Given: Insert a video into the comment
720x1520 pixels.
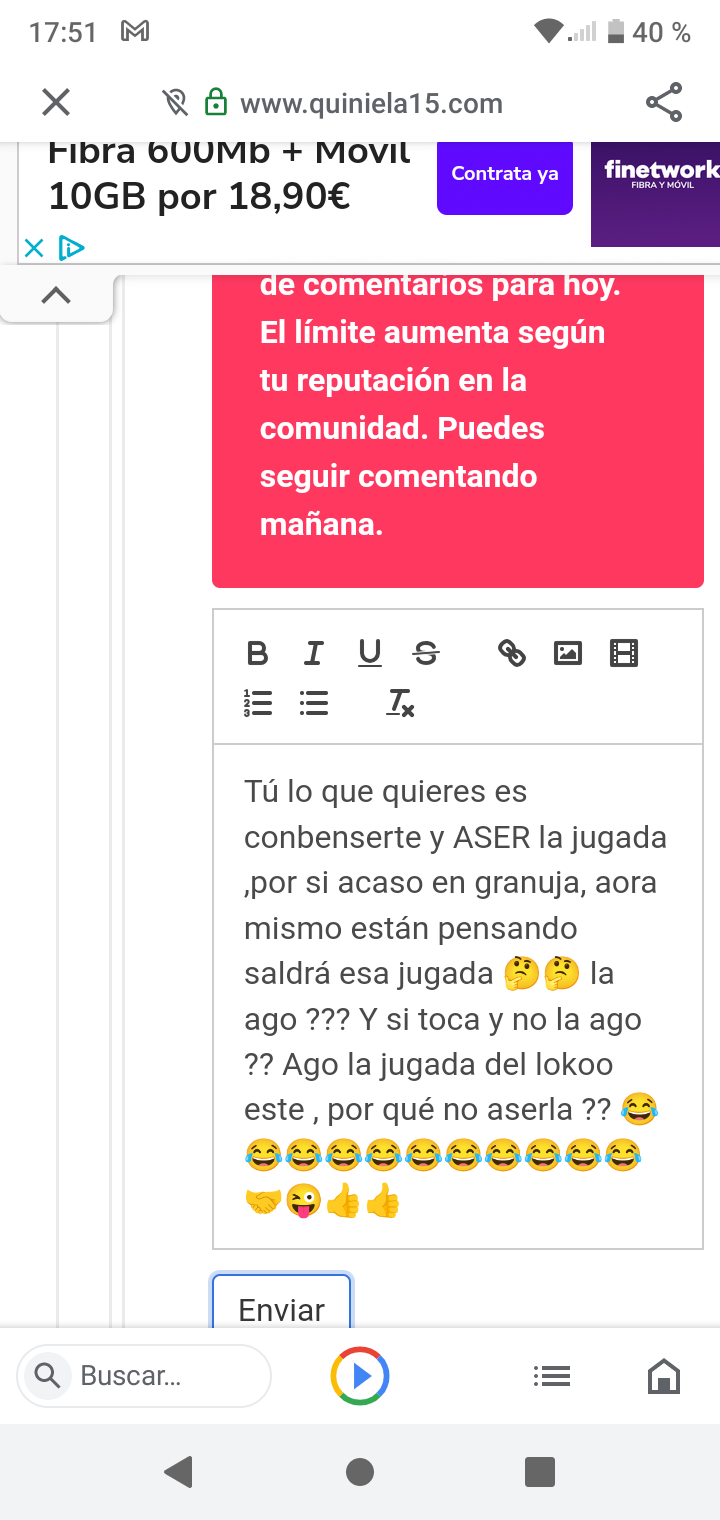Looking at the screenshot, I should [624, 654].
